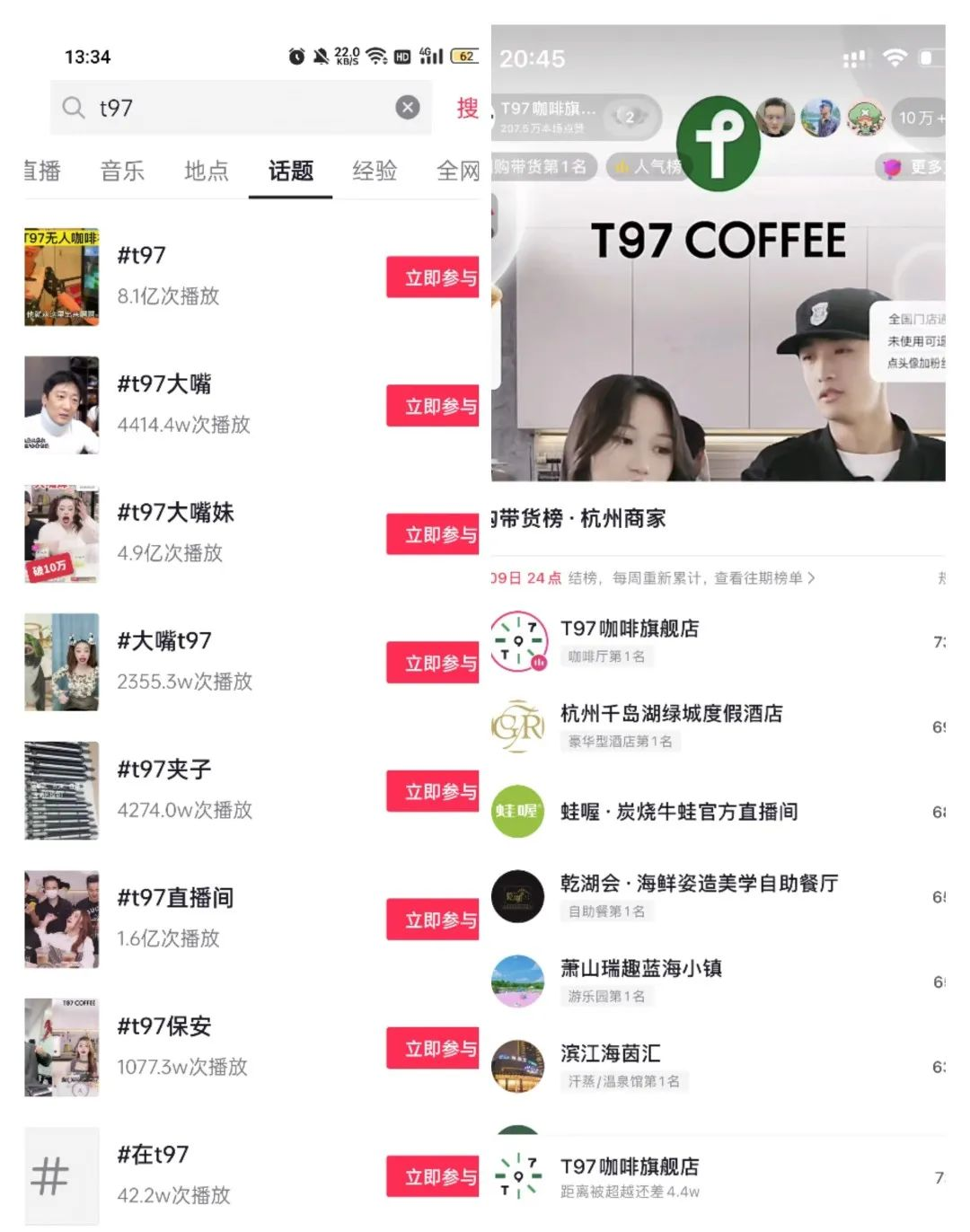Screen dimensions: 970x1232
Task: Clear the t97 search text via the X icon
Action: pos(408,109)
